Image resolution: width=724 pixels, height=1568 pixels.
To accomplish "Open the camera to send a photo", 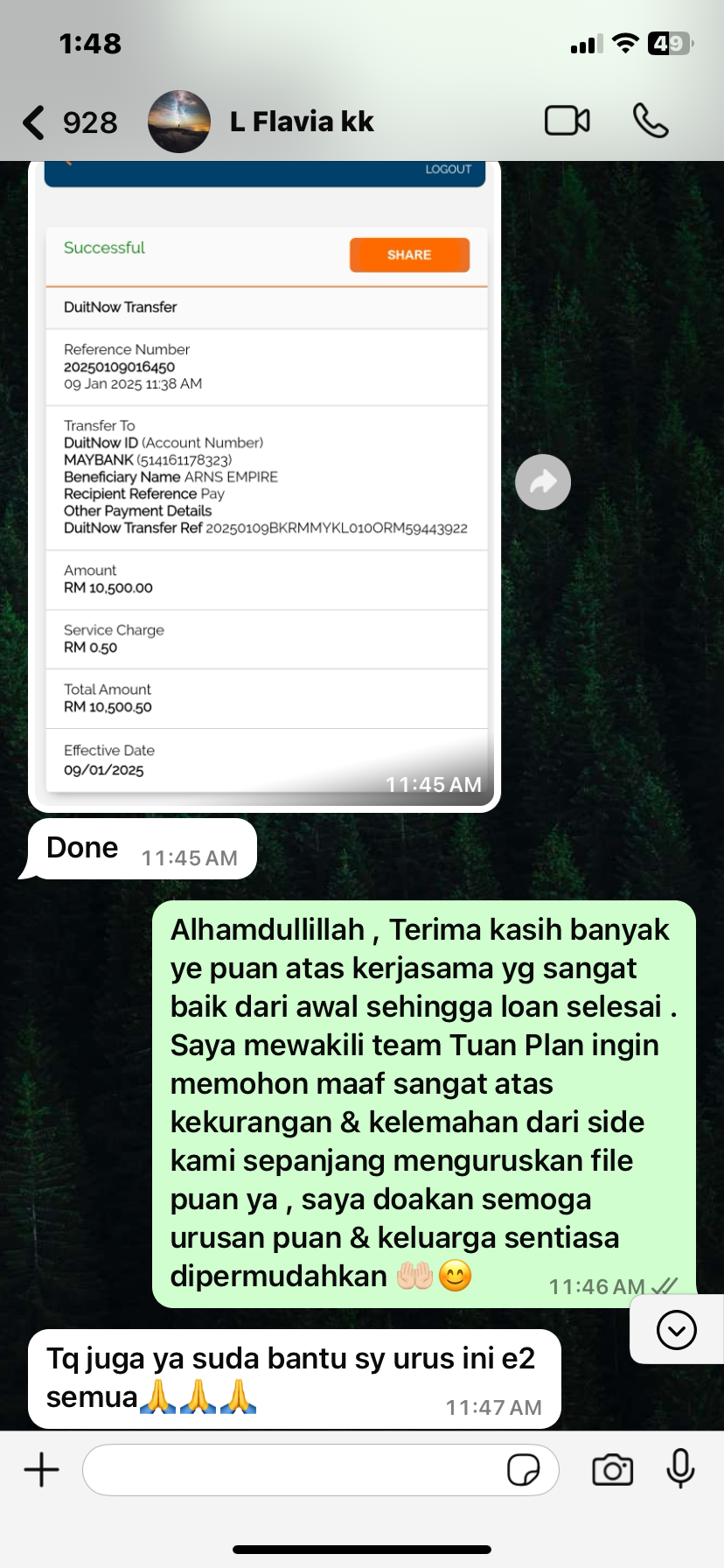I will [612, 1469].
